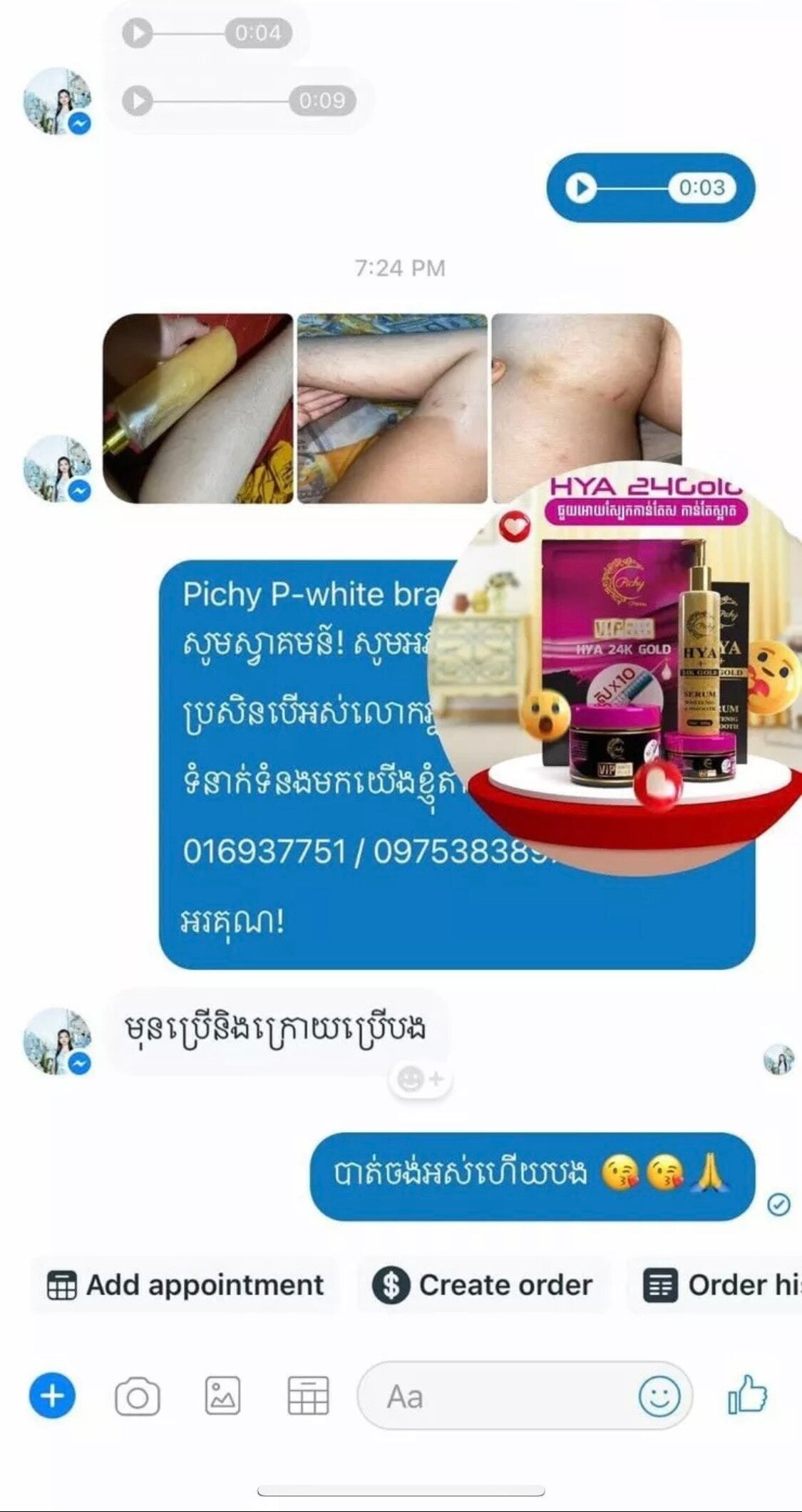Focus the Aa message input field

pos(499,1397)
